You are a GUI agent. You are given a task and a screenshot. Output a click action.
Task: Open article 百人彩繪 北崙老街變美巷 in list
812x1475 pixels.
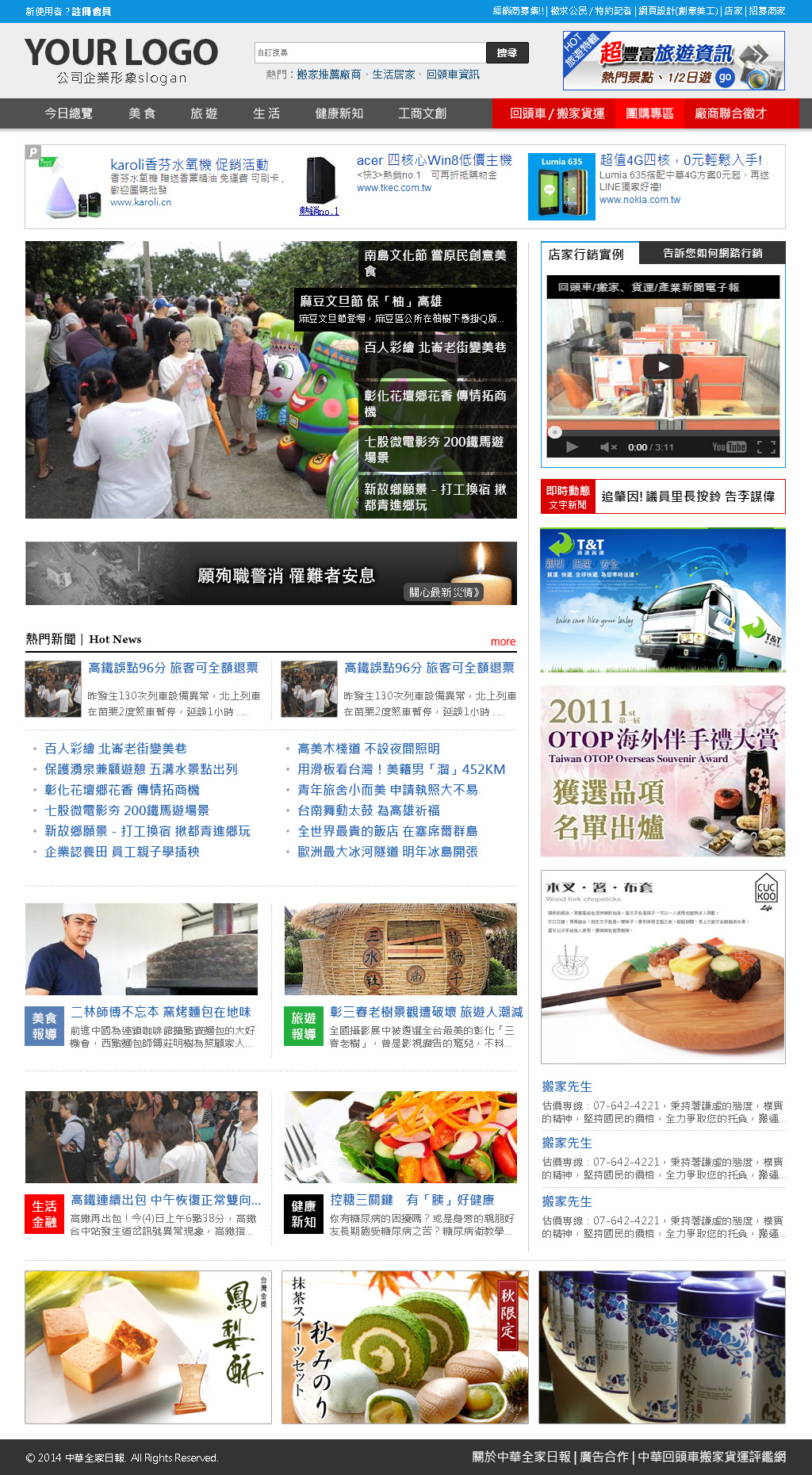116,749
